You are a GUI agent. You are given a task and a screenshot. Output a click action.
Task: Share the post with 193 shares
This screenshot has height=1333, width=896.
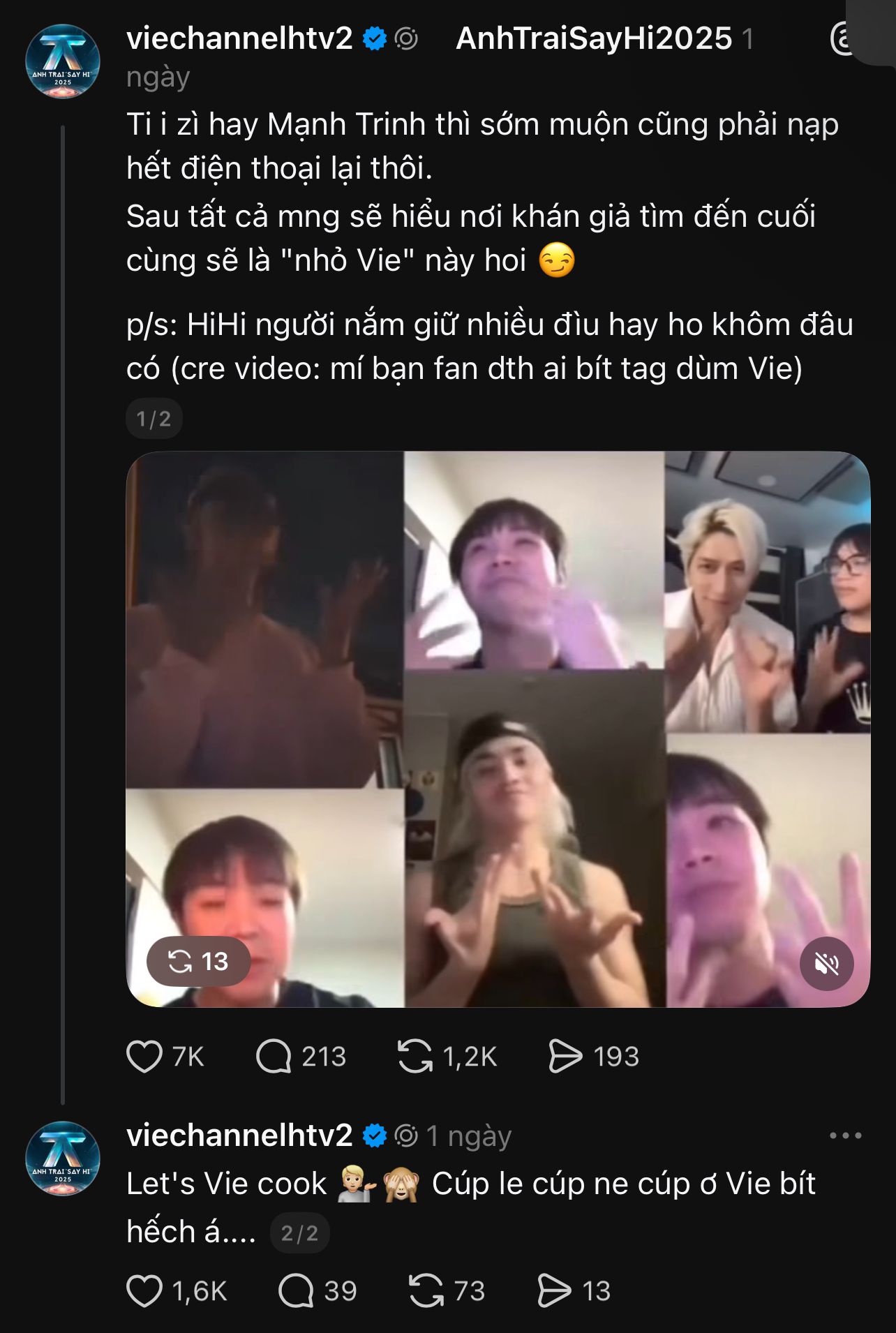tap(565, 1057)
